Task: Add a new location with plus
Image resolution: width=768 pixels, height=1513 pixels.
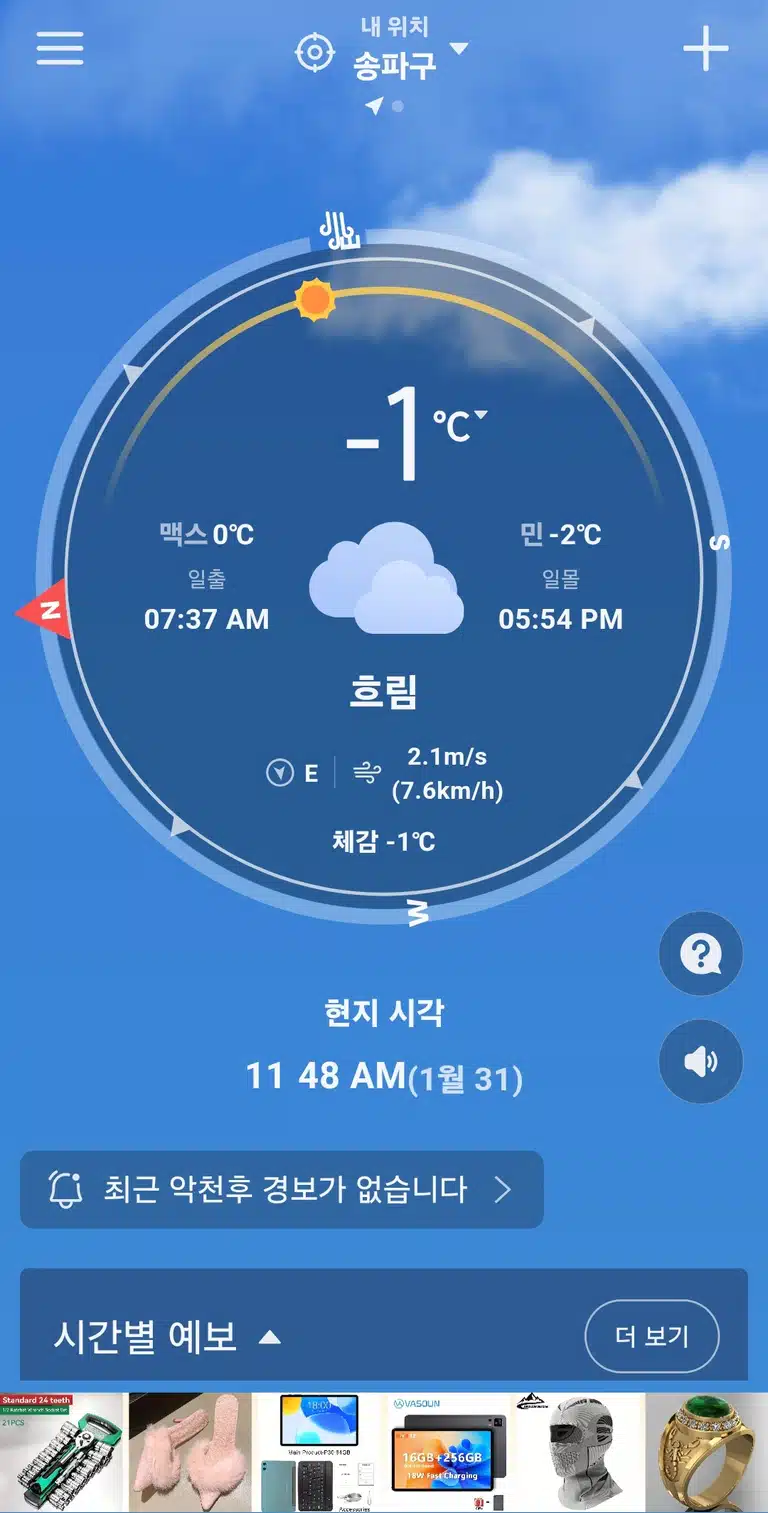Action: [x=706, y=49]
